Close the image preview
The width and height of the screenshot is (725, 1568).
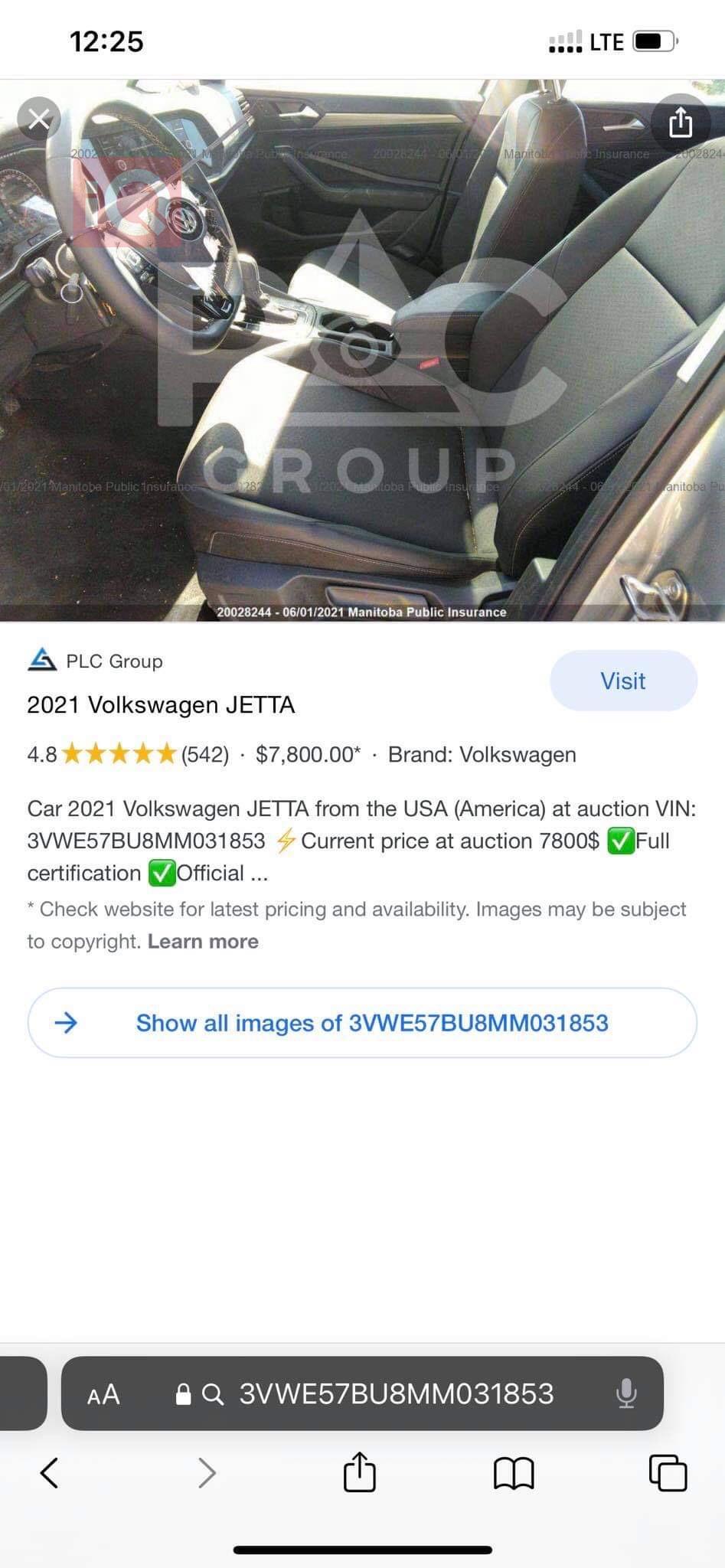(x=39, y=119)
